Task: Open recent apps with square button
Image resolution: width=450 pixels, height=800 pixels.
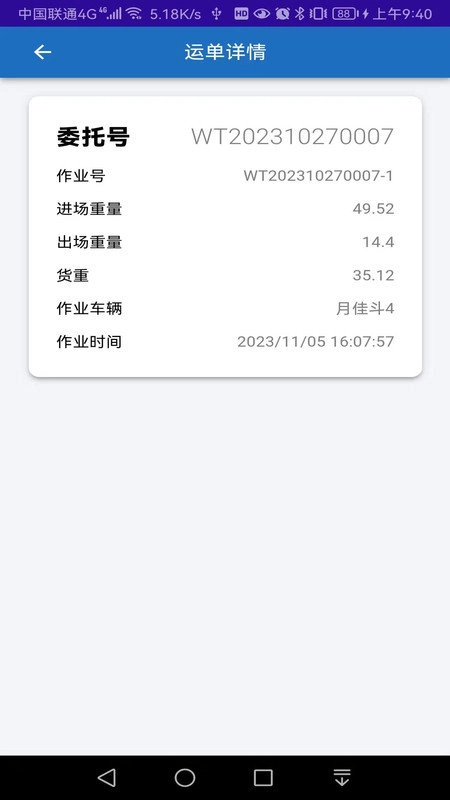Action: click(263, 778)
